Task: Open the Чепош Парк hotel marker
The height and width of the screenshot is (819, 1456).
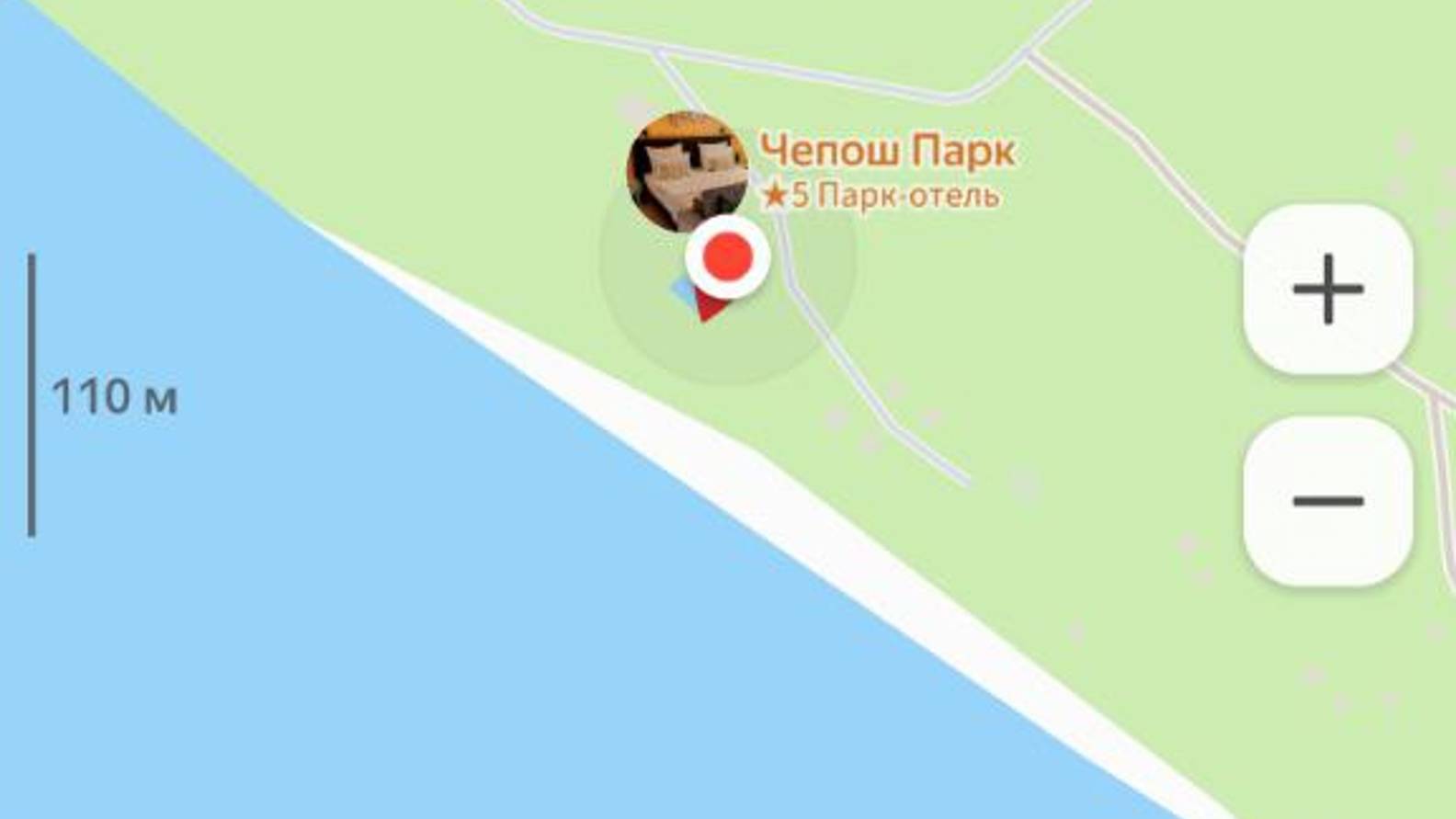Action: coord(687,170)
